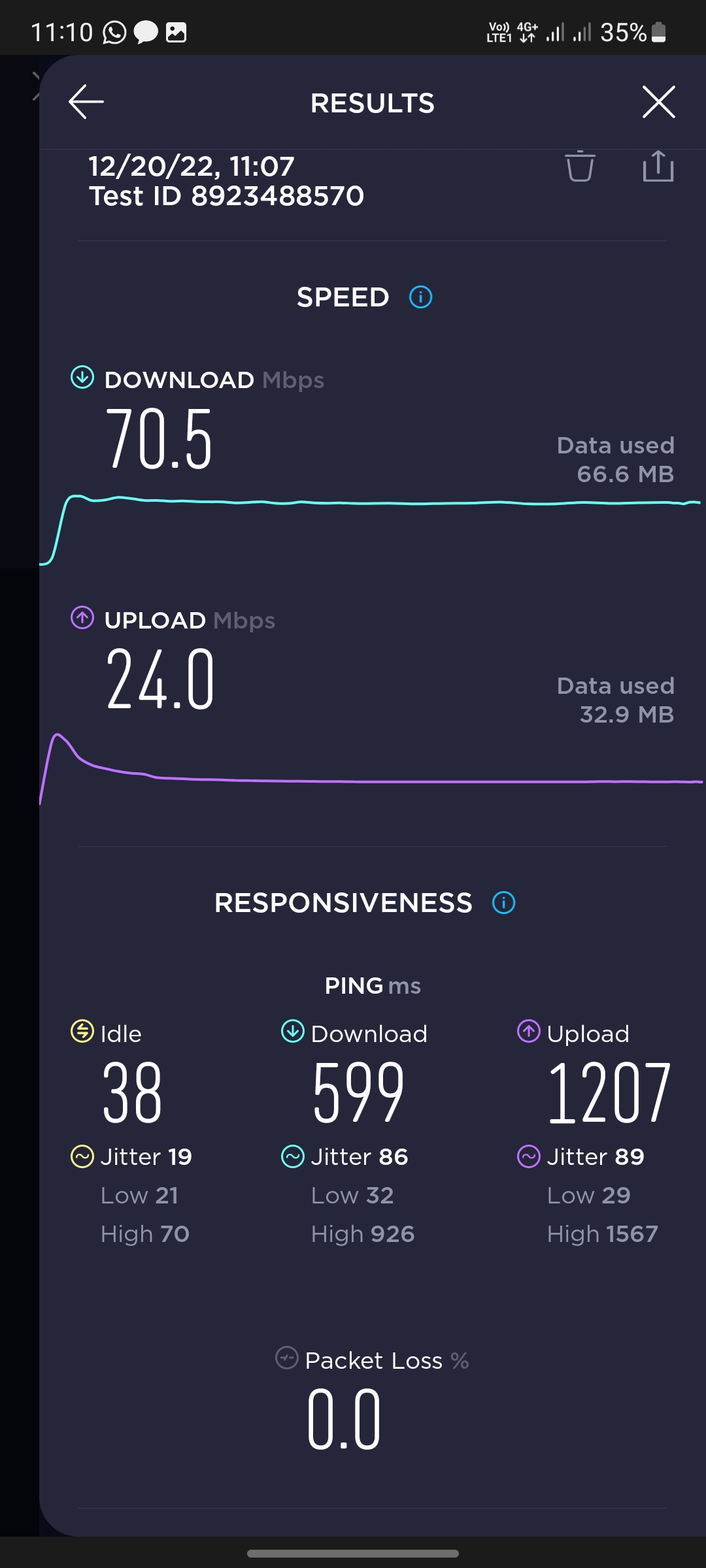Delete this test result
Image resolution: width=706 pixels, height=1568 pixels.
pos(580,166)
